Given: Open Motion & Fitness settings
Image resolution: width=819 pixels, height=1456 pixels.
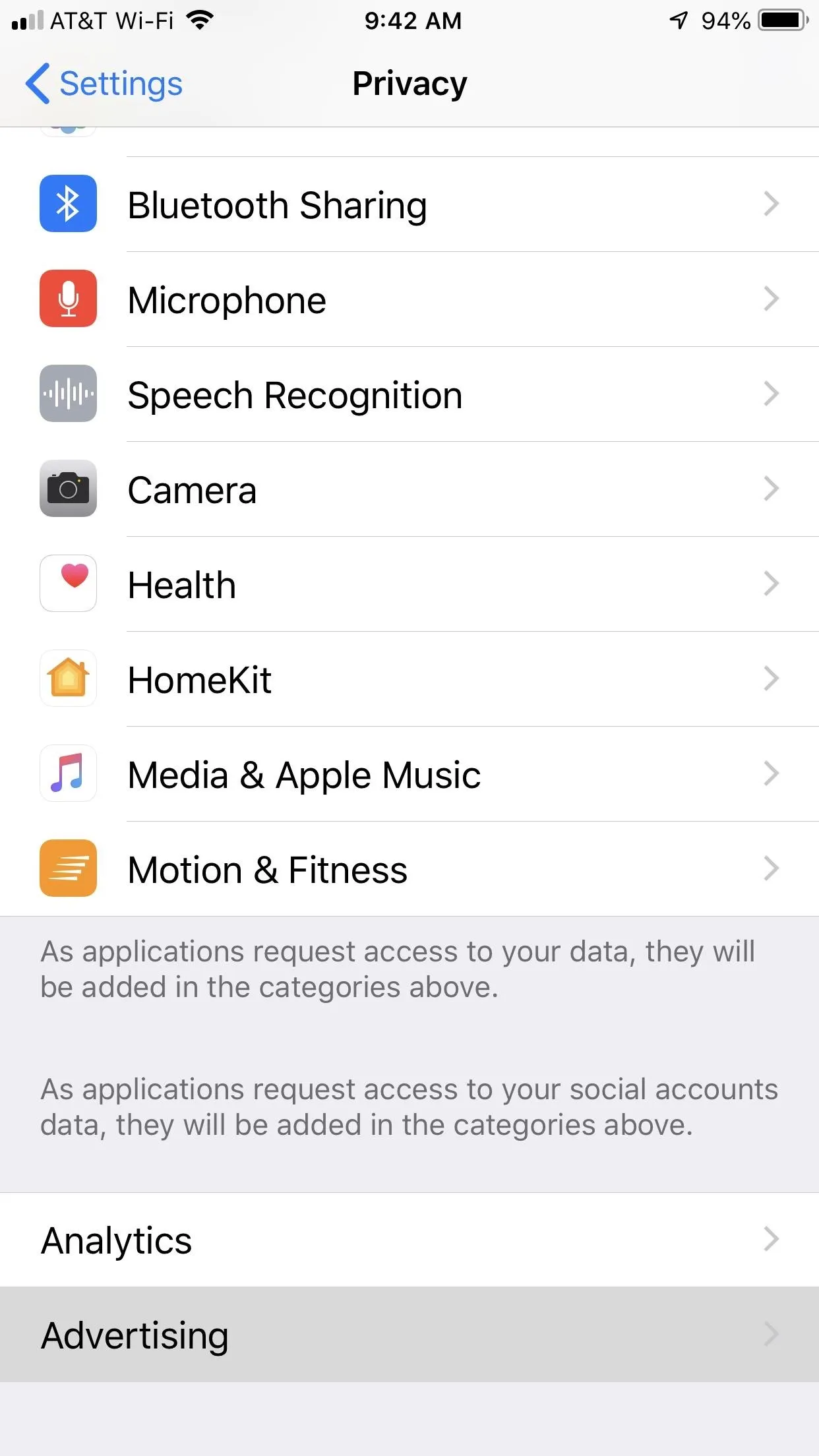Looking at the screenshot, I should (x=409, y=869).
